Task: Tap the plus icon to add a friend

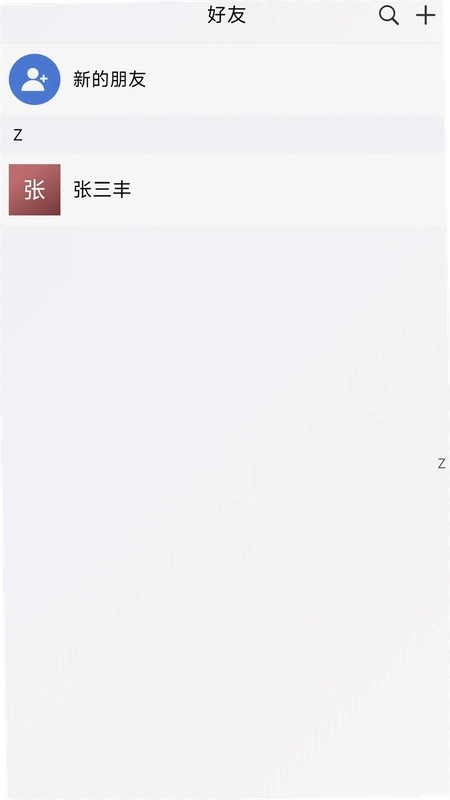Action: pyautogui.click(x=426, y=16)
